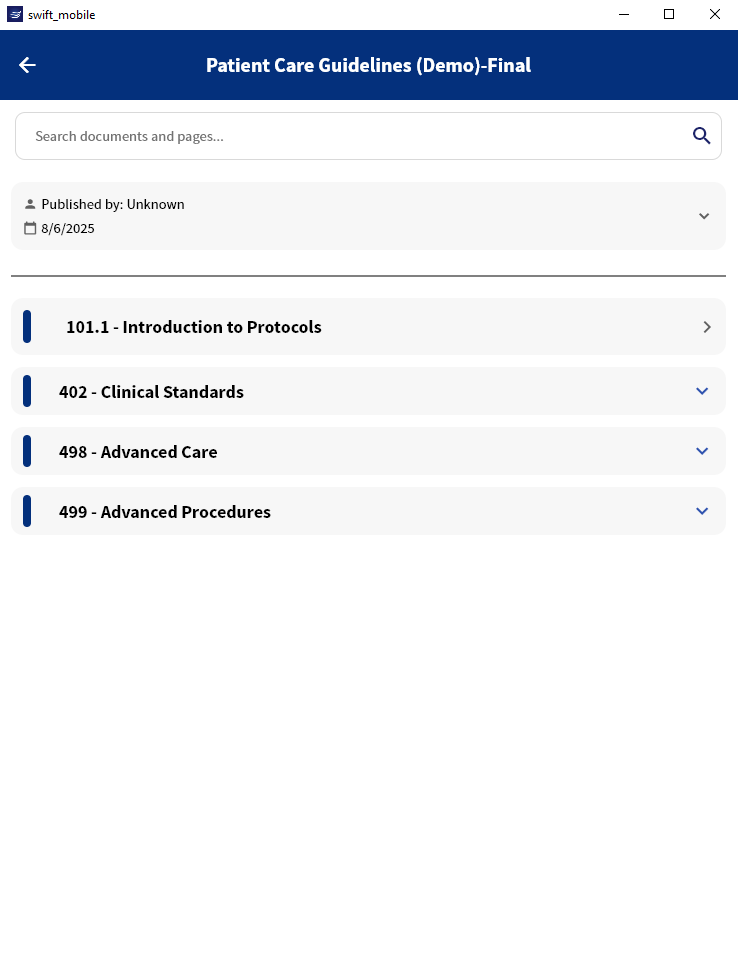This screenshot has width=738, height=967.
Task: Click the right-arrow chevron on Introduction to Protocols
Action: (707, 326)
